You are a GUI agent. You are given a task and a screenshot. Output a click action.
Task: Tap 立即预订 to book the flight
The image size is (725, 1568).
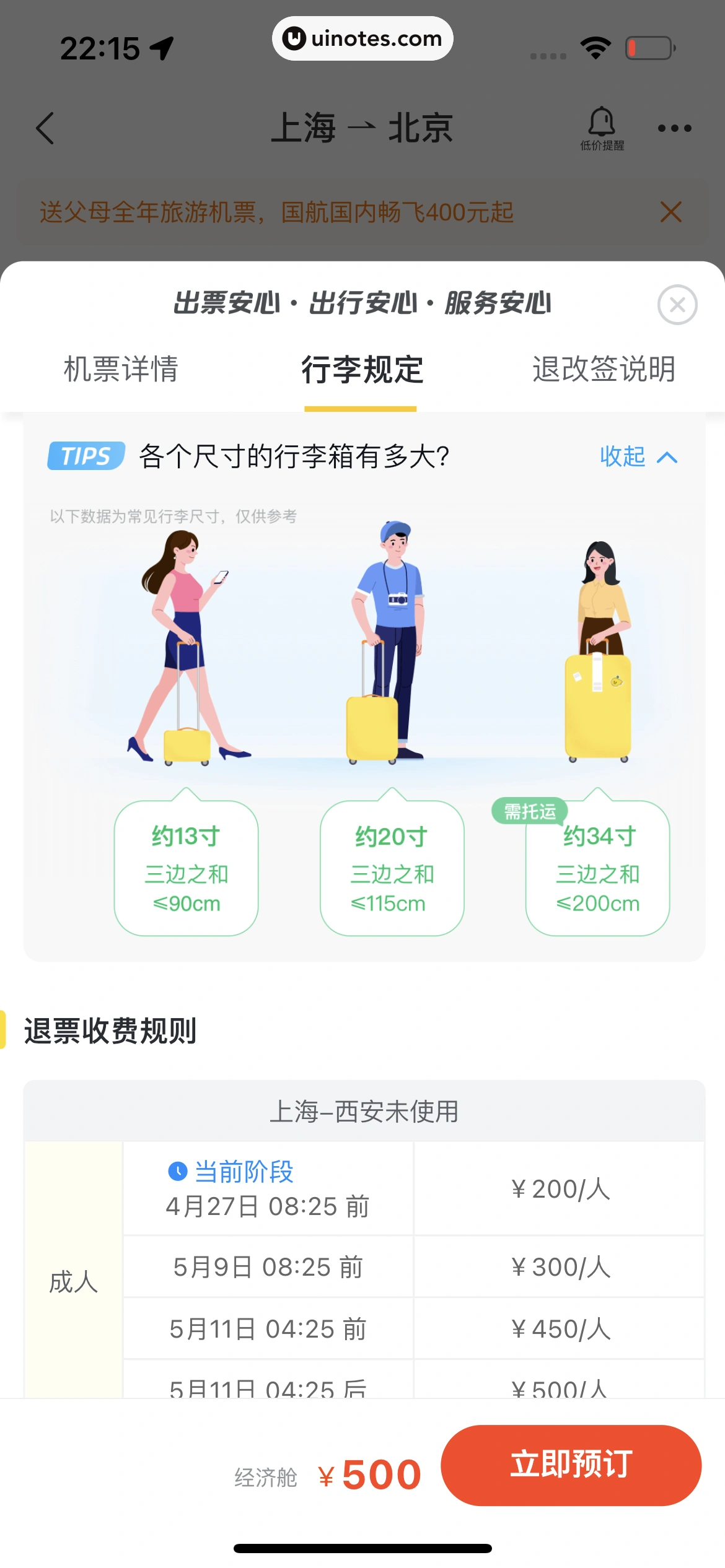tap(571, 1465)
